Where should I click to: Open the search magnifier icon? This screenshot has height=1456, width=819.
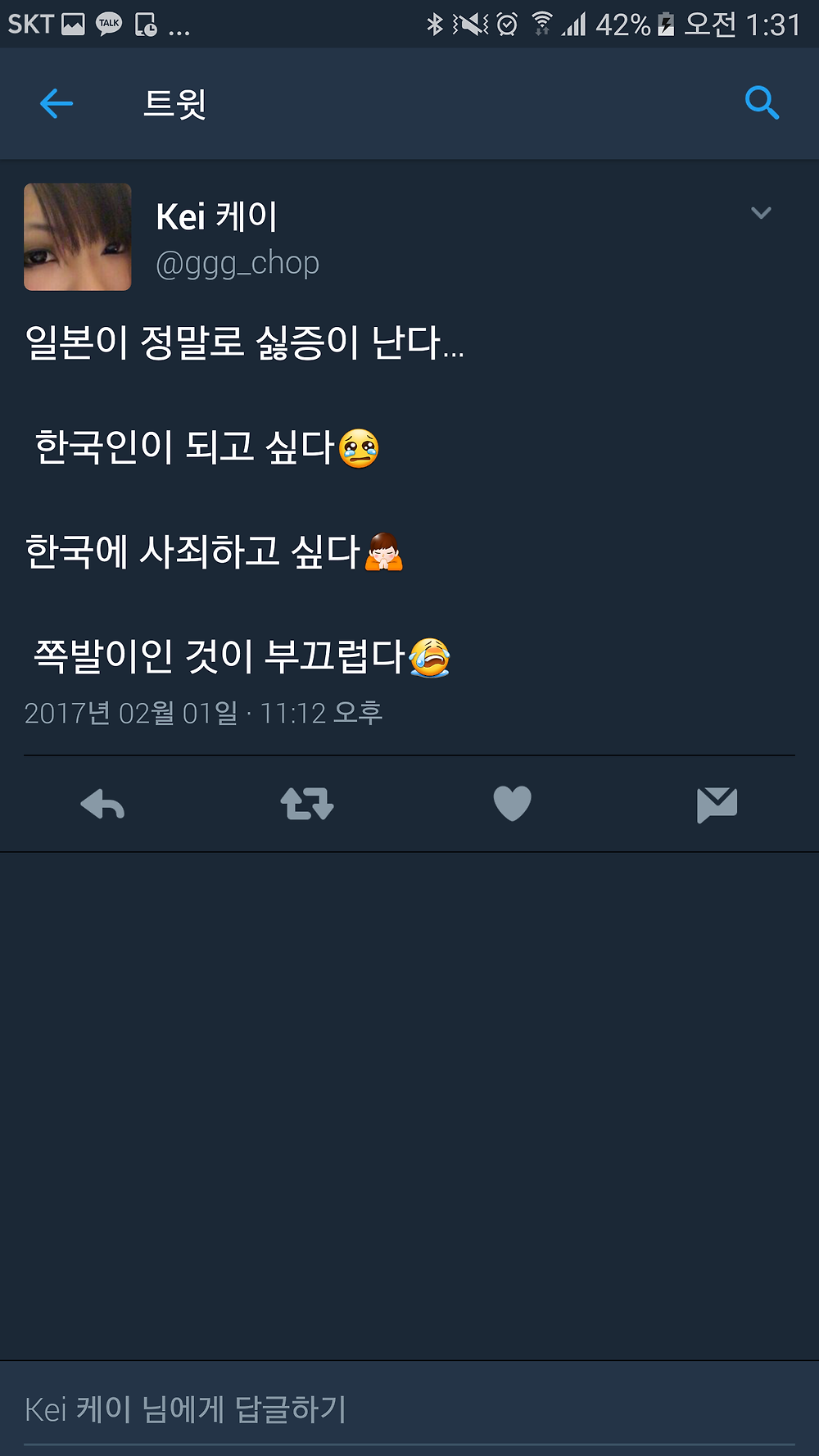[x=761, y=103]
